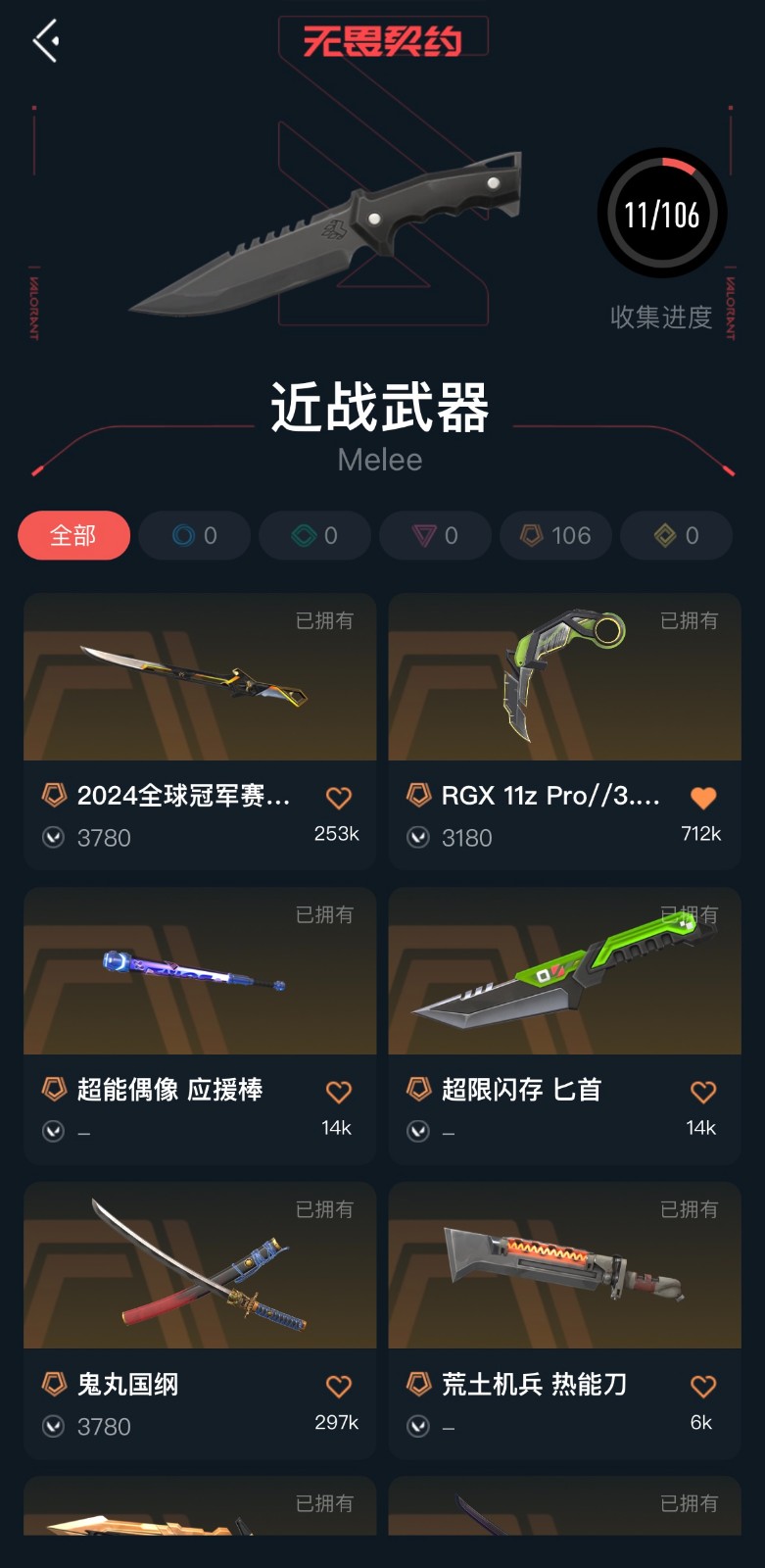This screenshot has height=1568, width=765.
Task: Like the 荒土机兵 热能刀 skin
Action: pyautogui.click(x=703, y=1386)
